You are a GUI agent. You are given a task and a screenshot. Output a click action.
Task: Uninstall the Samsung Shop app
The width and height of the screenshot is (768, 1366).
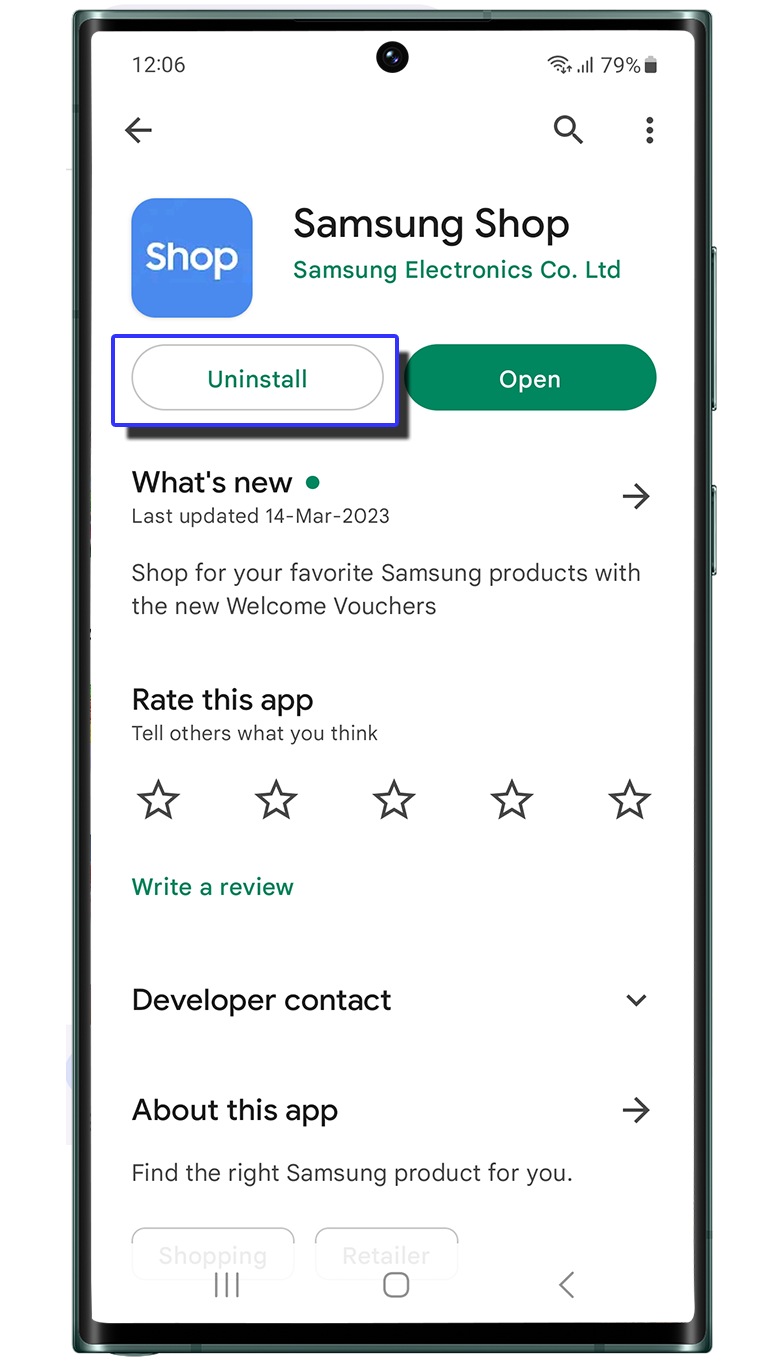point(258,379)
